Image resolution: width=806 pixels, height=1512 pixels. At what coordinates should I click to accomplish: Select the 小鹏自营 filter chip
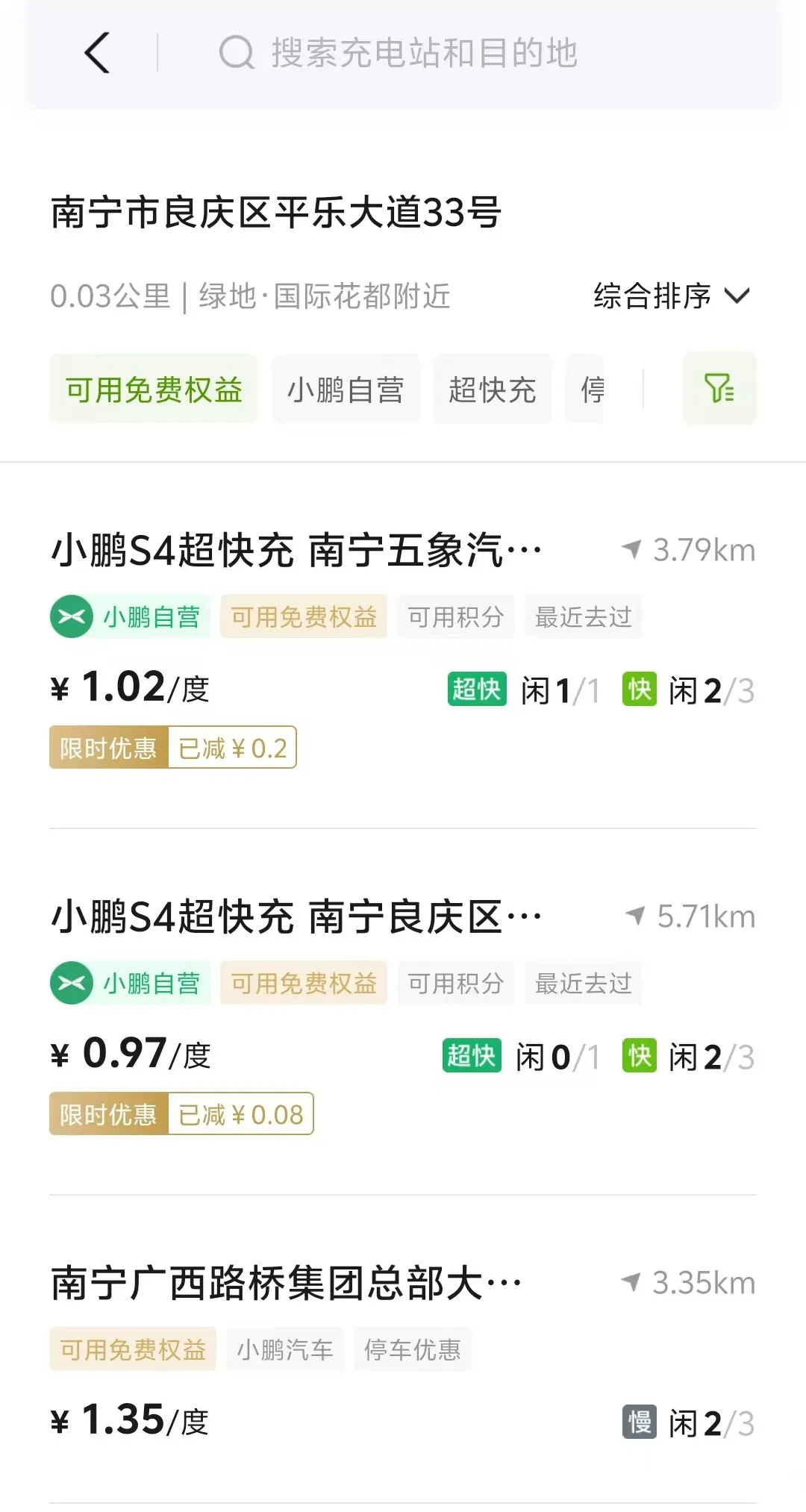point(346,389)
